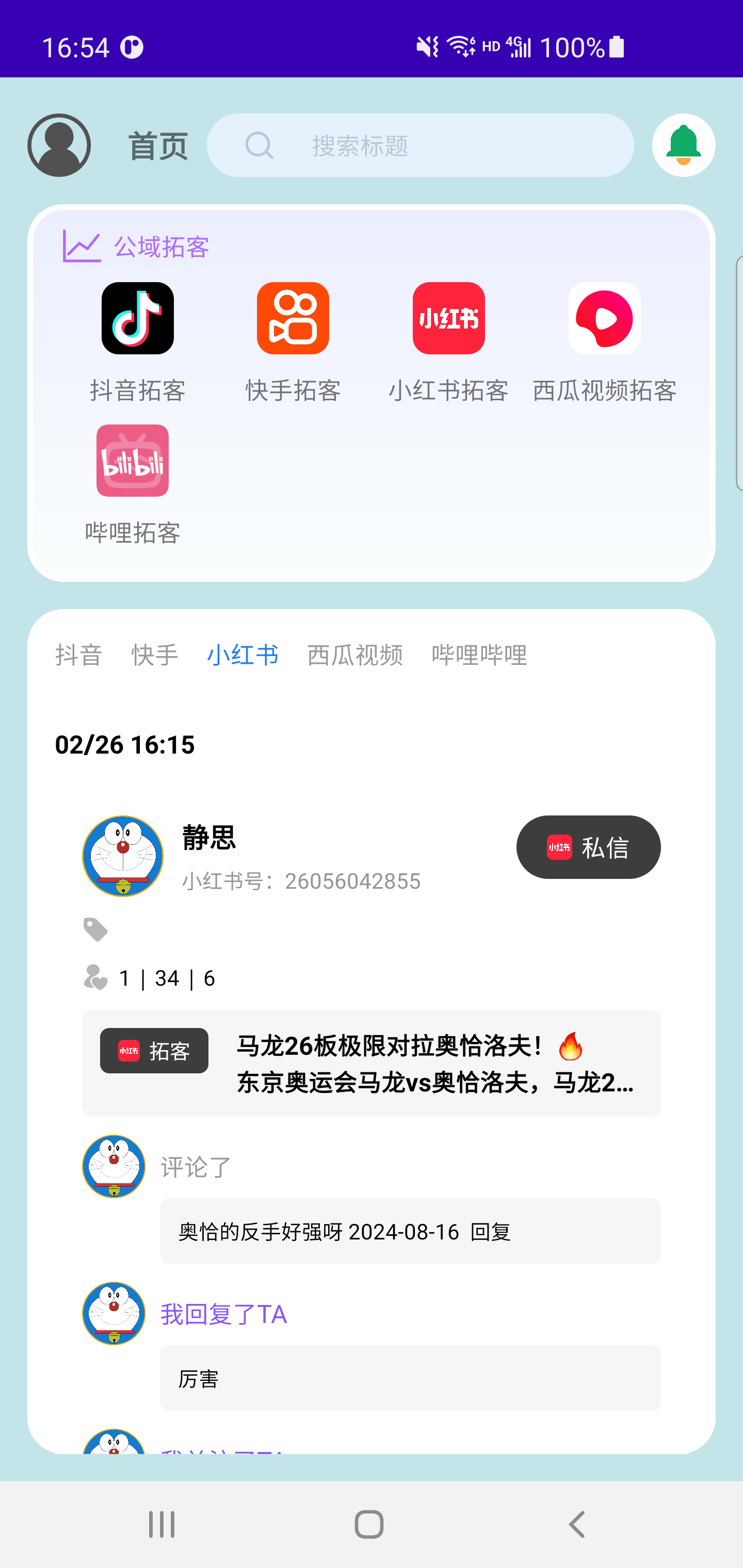Open the profile avatar icon
This screenshot has height=1568, width=743.
click(x=59, y=145)
